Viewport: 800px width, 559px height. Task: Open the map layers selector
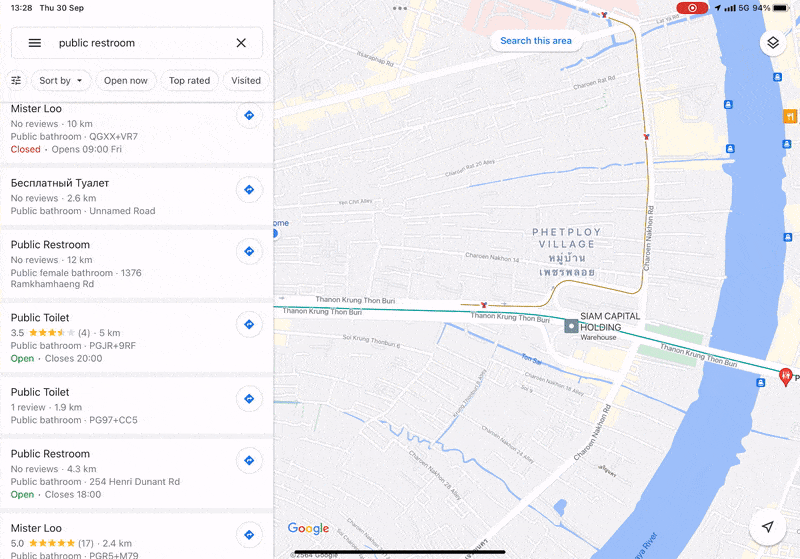(772, 43)
